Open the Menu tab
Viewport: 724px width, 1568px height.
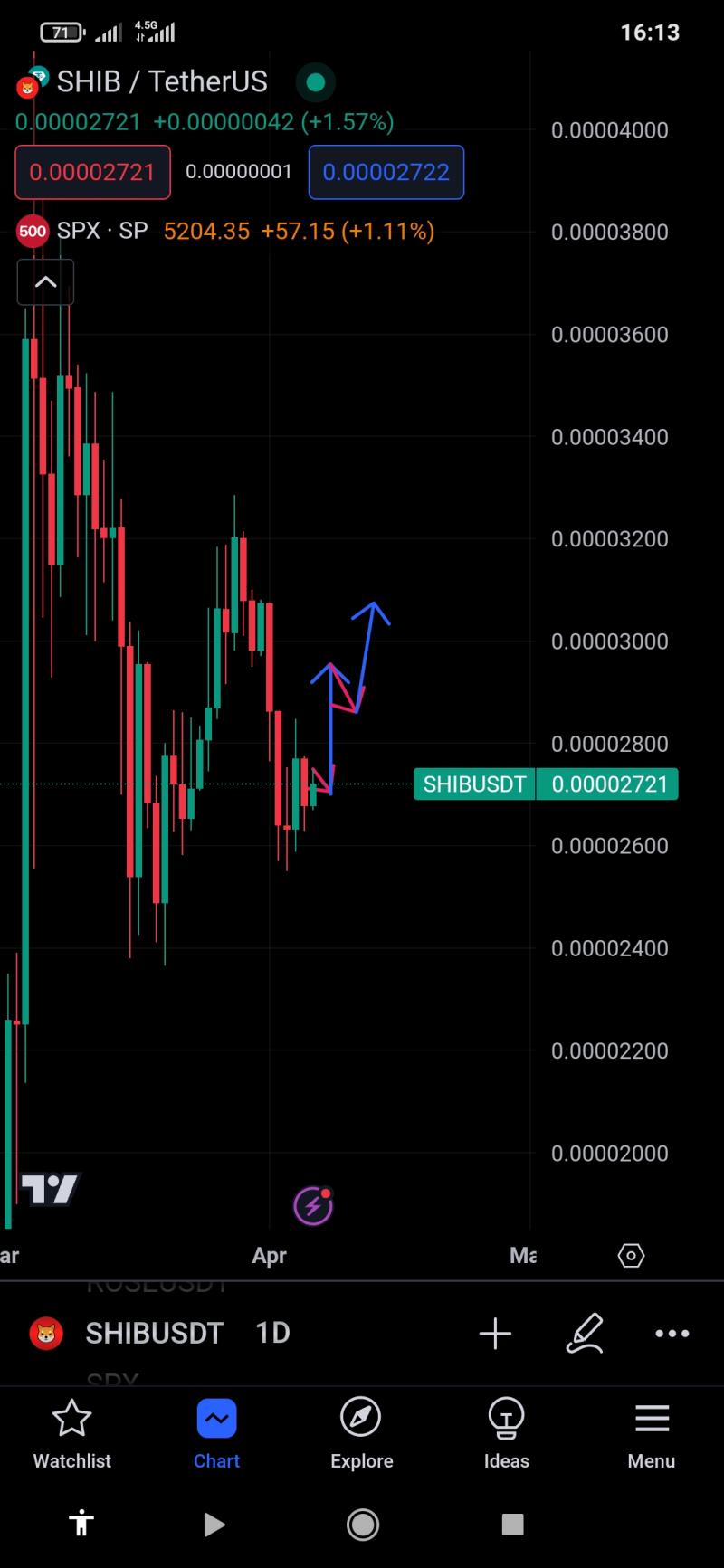click(652, 1435)
